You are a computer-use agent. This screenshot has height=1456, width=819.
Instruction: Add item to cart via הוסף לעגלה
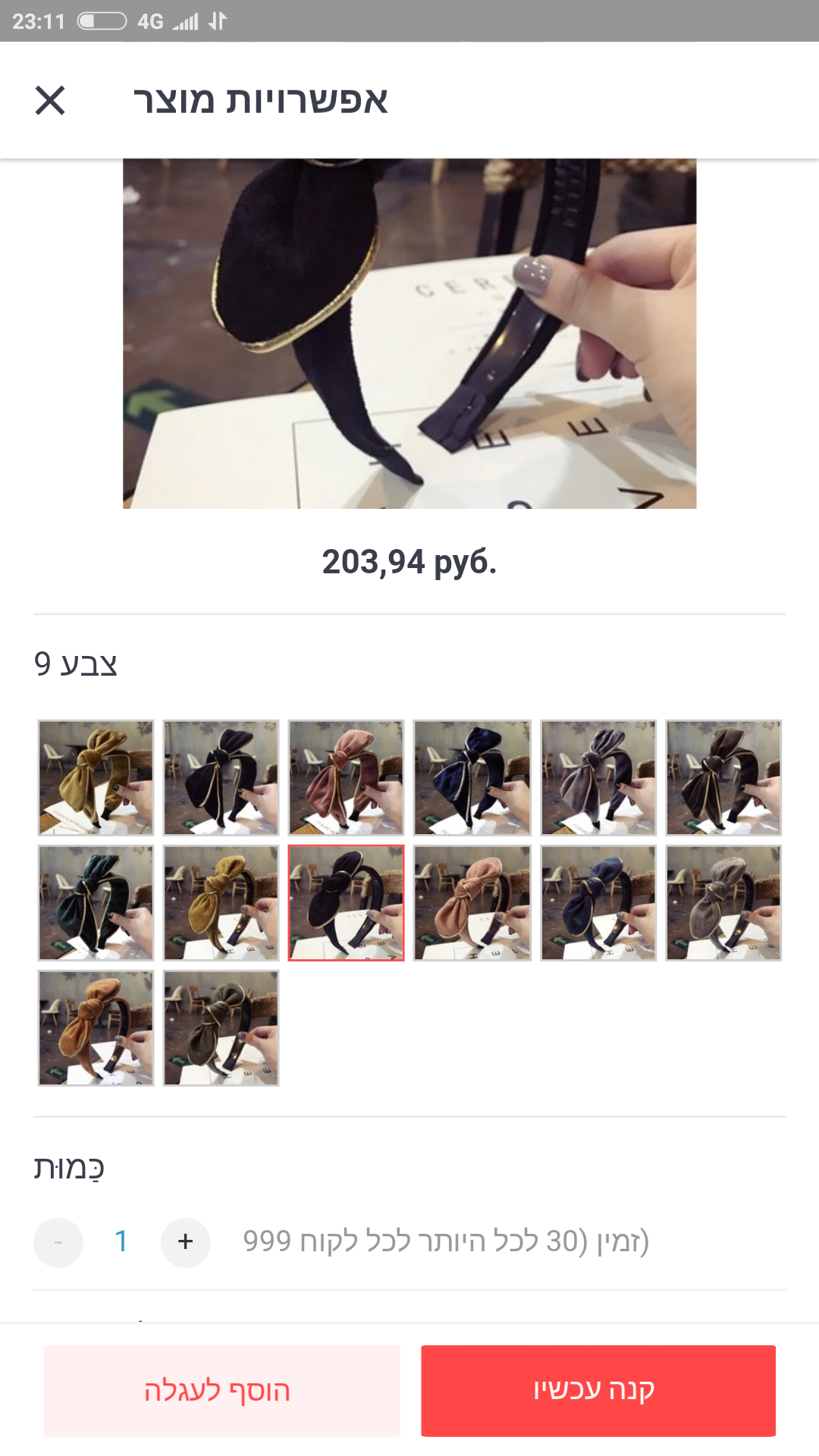[221, 1390]
